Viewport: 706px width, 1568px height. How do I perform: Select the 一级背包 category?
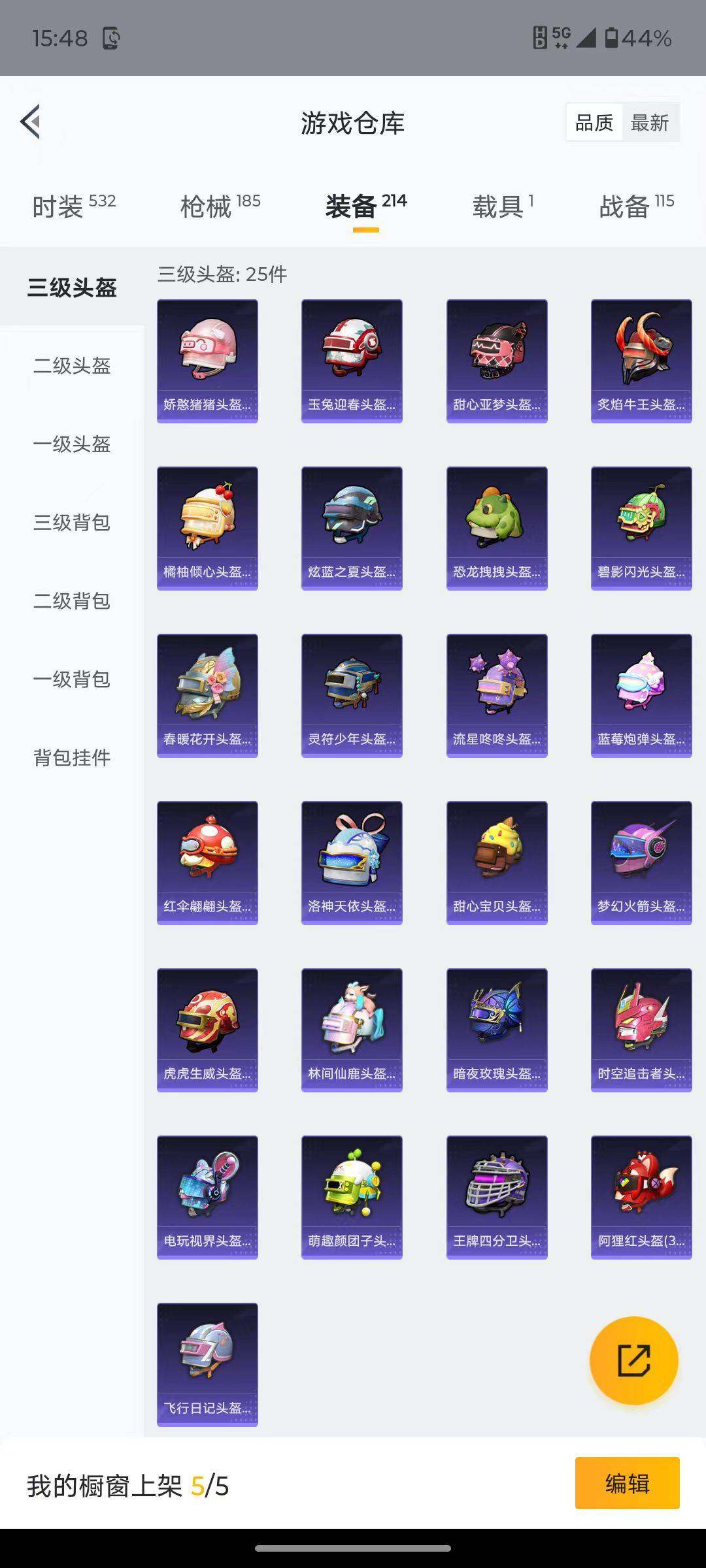click(72, 680)
